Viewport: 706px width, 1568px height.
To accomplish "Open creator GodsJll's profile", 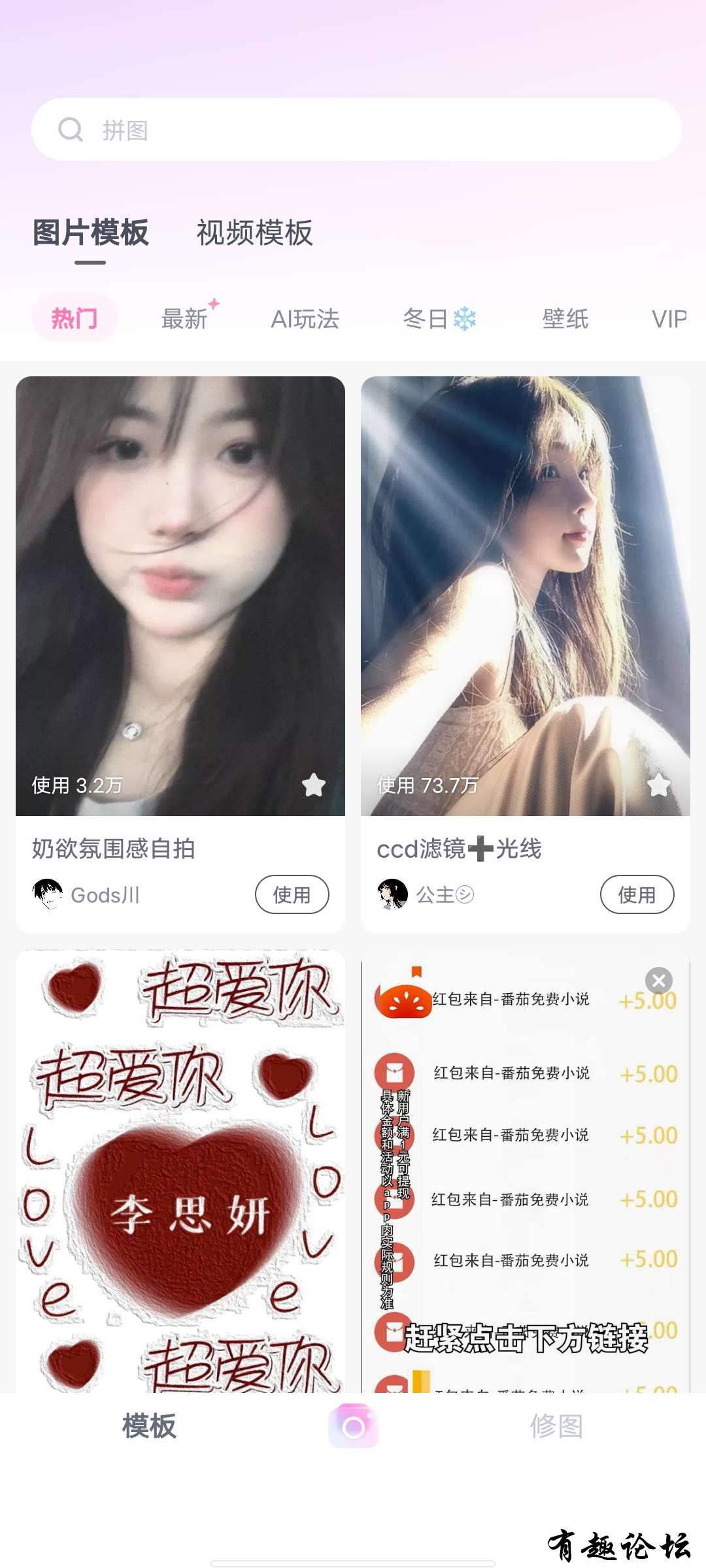I will [86, 895].
